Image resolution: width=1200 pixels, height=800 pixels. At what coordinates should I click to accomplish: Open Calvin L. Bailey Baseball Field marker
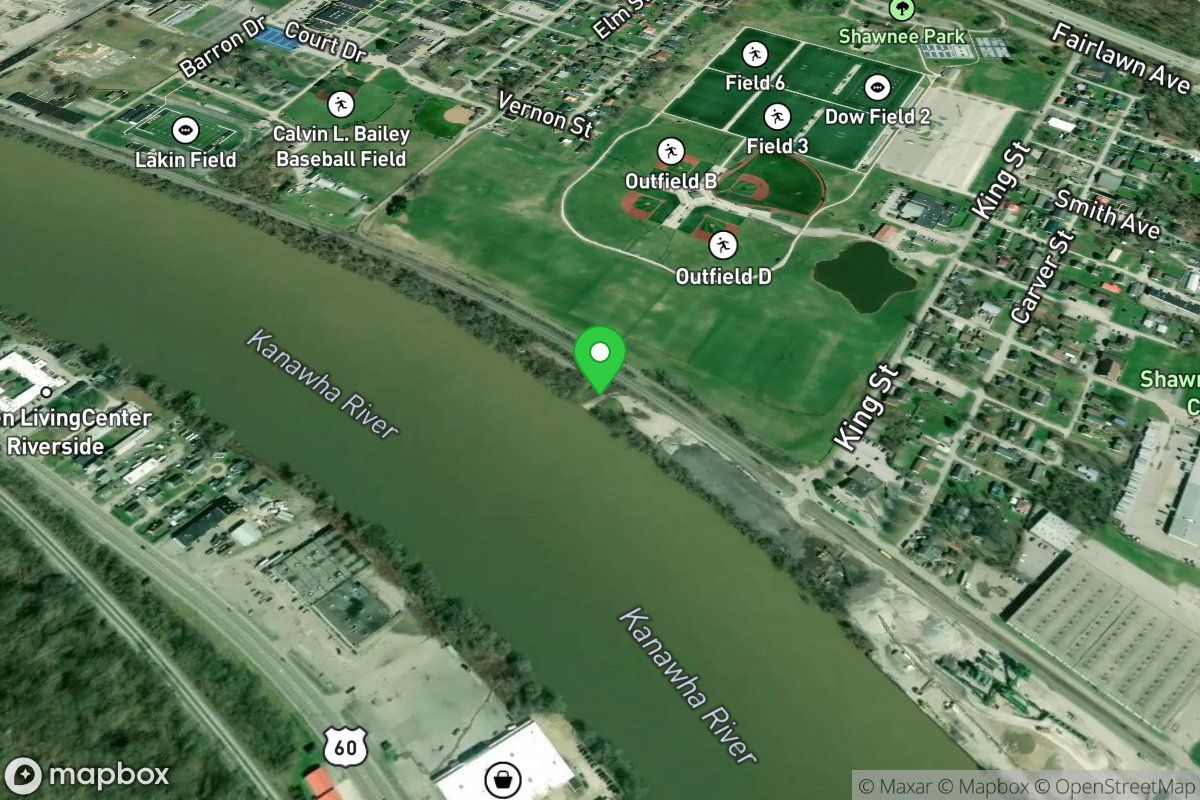click(x=341, y=104)
